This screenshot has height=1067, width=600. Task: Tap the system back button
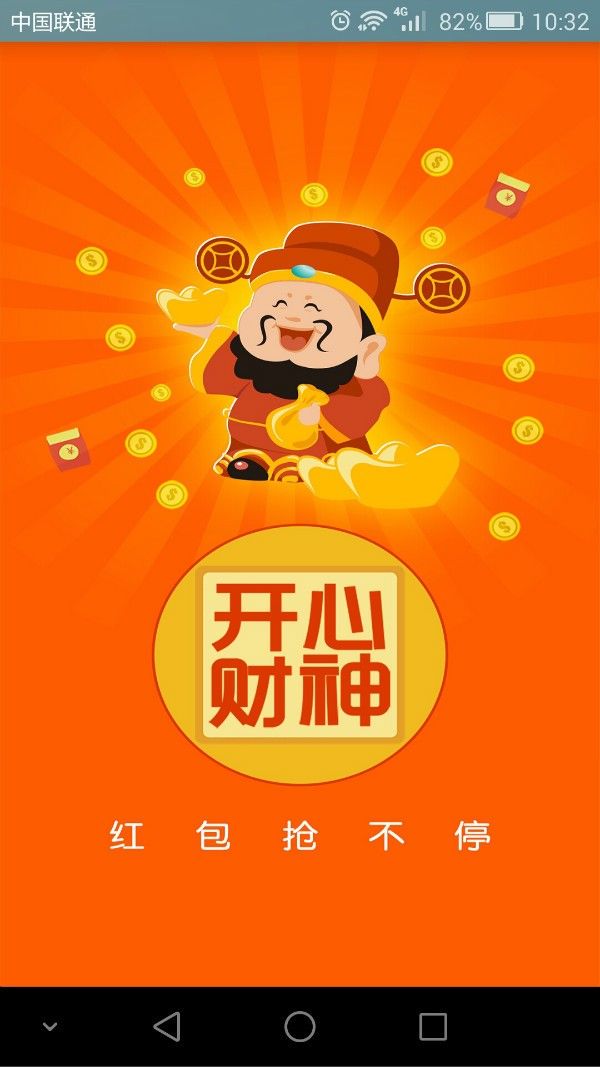tap(167, 1026)
